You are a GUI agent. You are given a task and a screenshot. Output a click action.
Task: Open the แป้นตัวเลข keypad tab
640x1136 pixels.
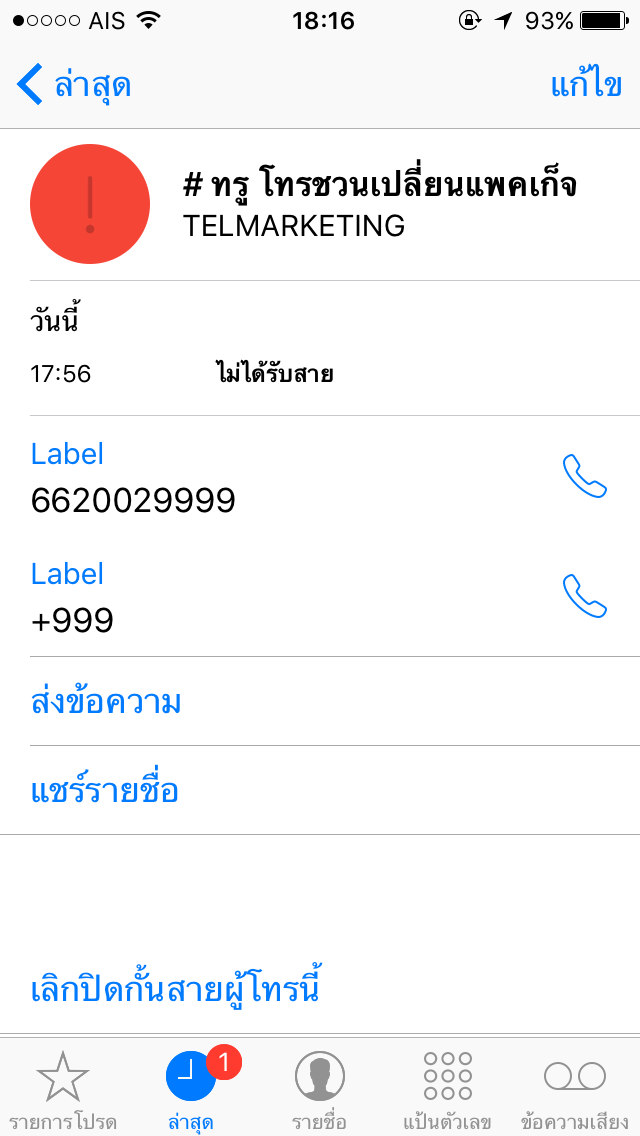[x=447, y=1090]
